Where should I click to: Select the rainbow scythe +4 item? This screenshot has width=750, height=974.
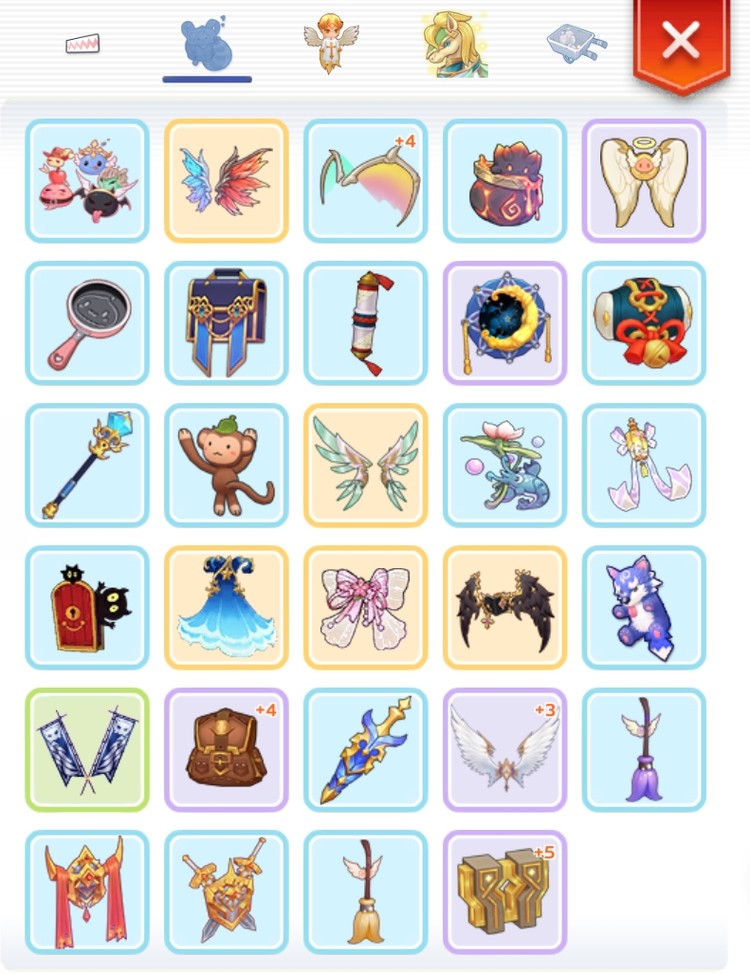coord(366,181)
